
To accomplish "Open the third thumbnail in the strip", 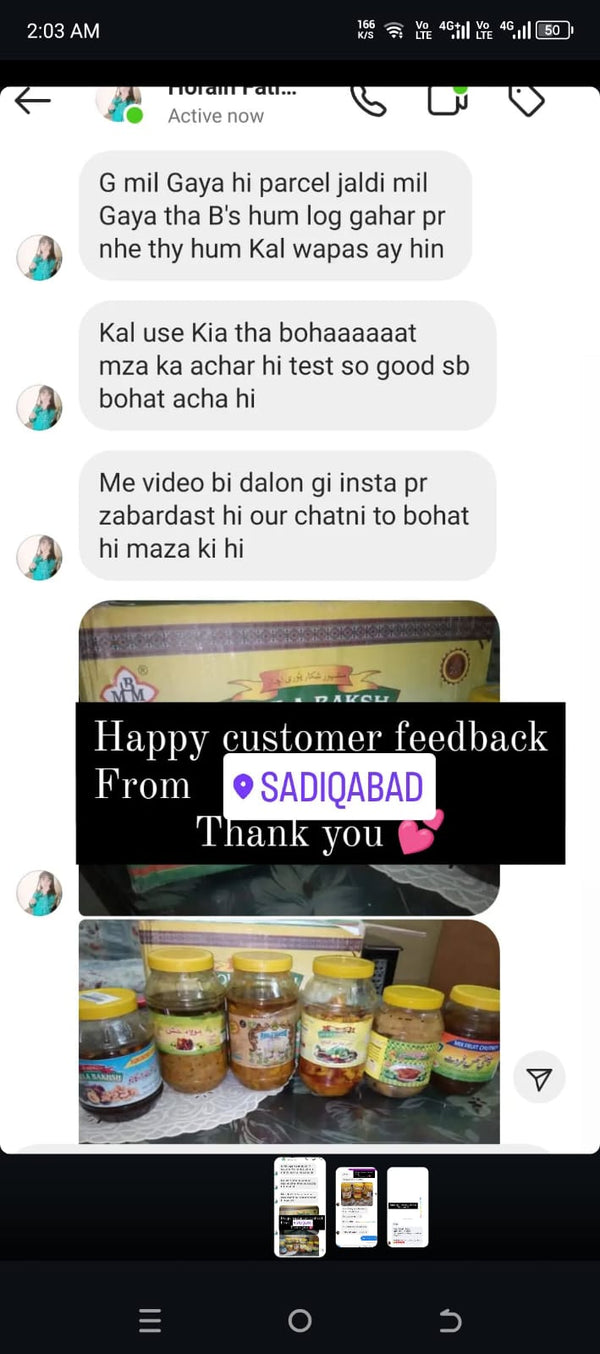I will (408, 1207).
